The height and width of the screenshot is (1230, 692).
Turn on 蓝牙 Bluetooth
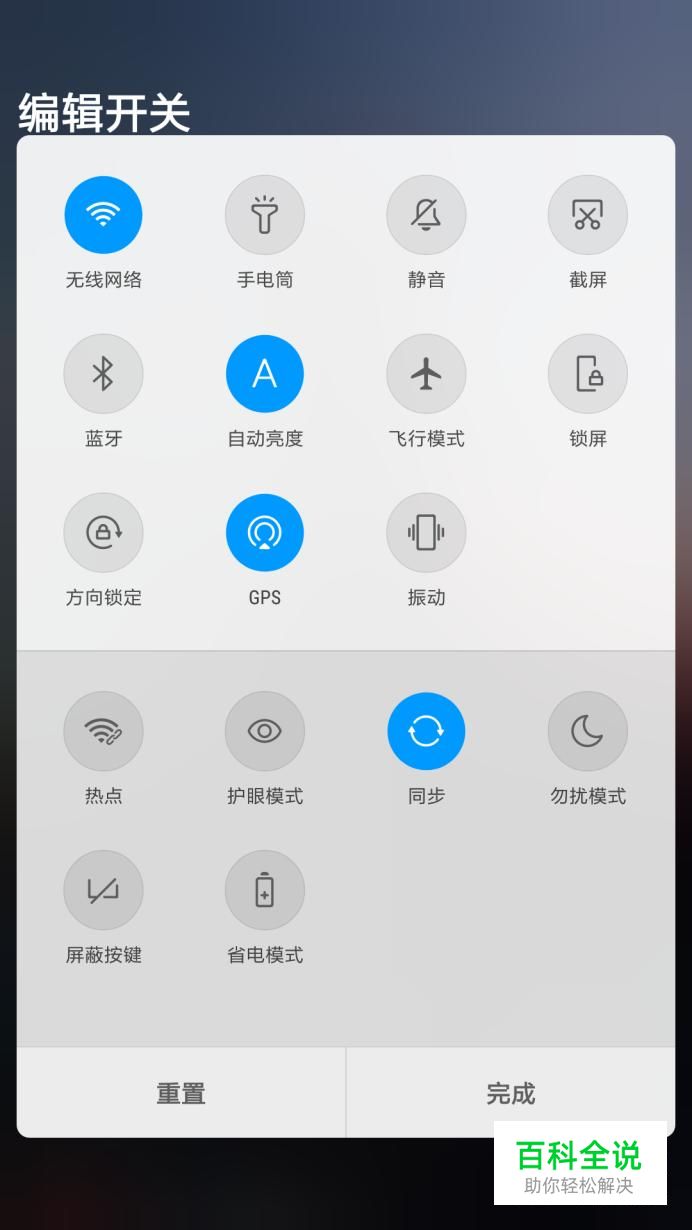click(103, 374)
